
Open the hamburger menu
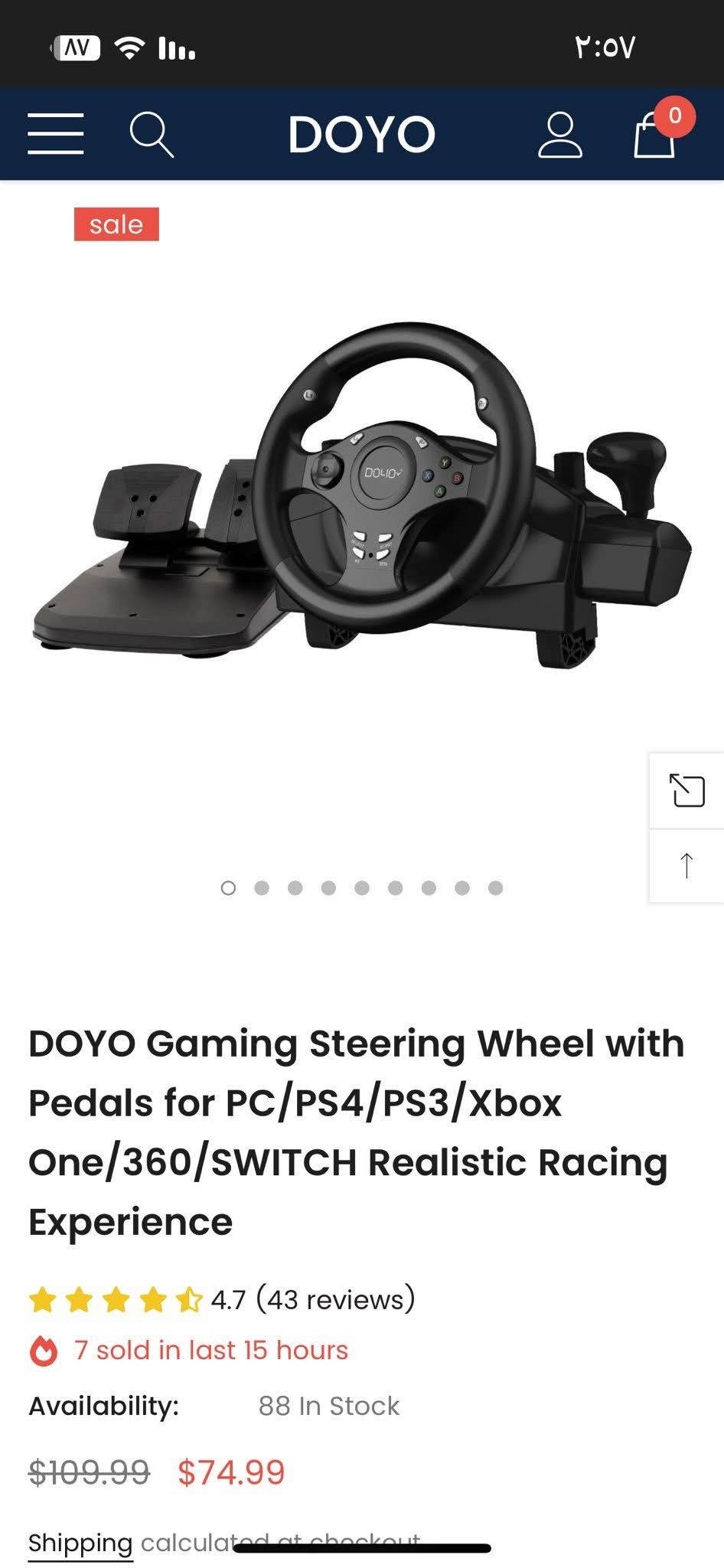pos(55,134)
